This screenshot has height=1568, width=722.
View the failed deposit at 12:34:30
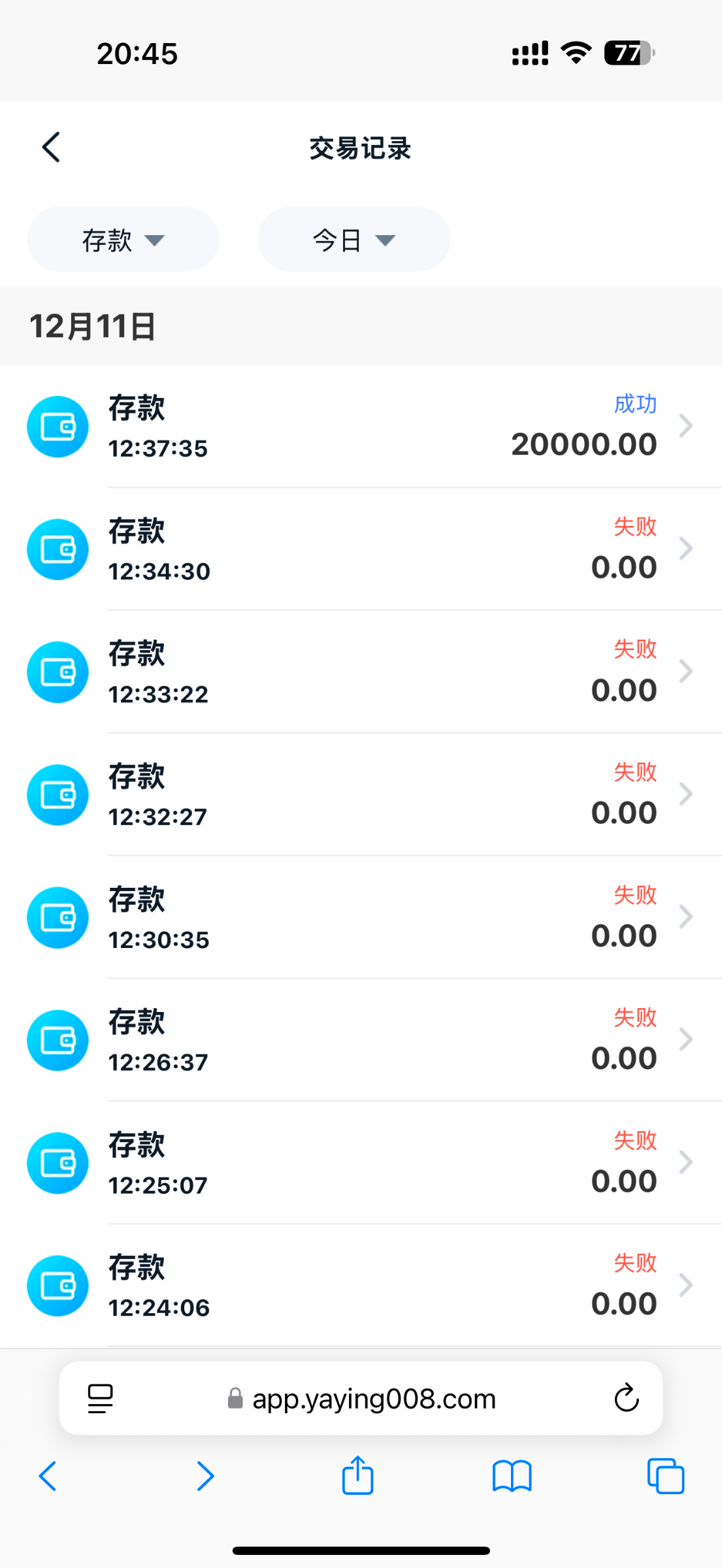pos(361,549)
